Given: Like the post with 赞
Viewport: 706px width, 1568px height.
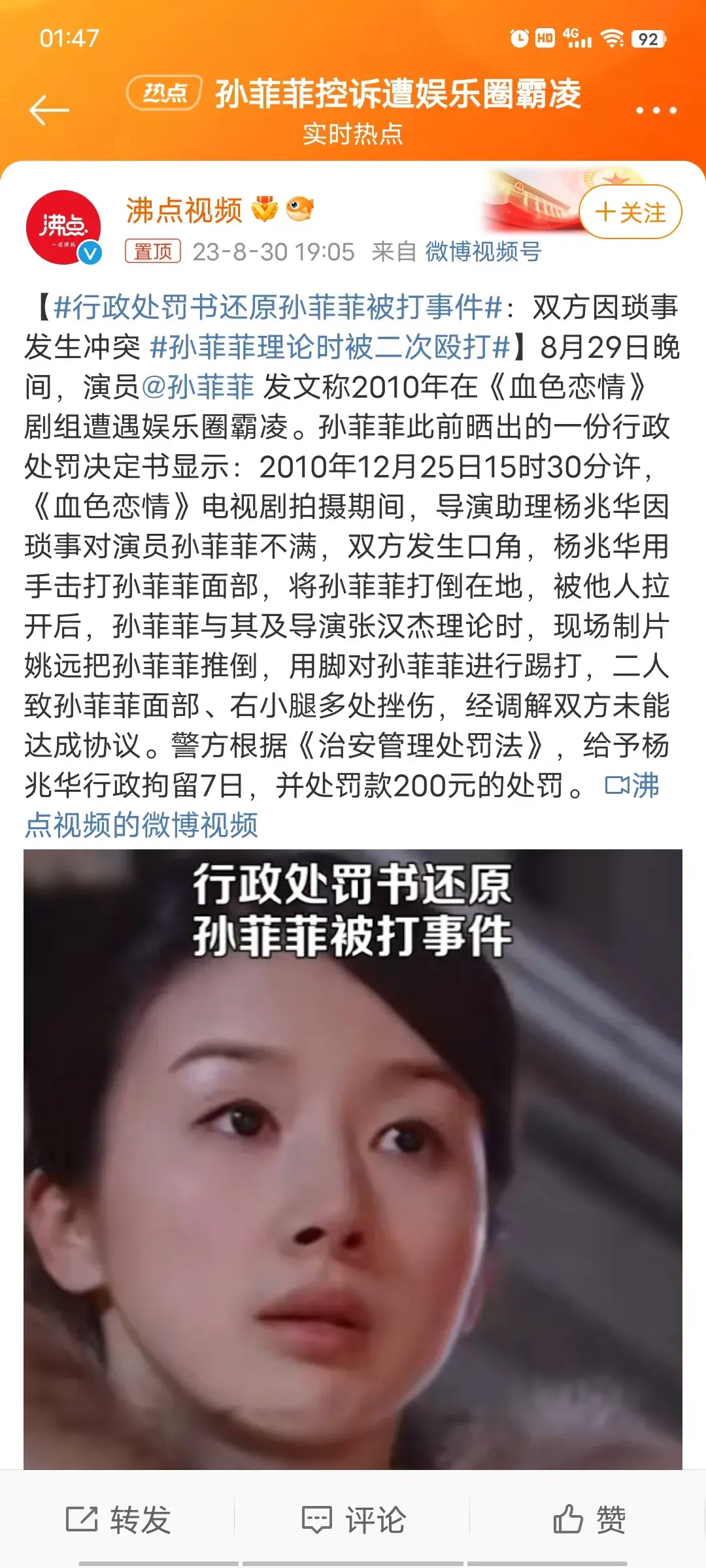Looking at the screenshot, I should [x=589, y=1519].
